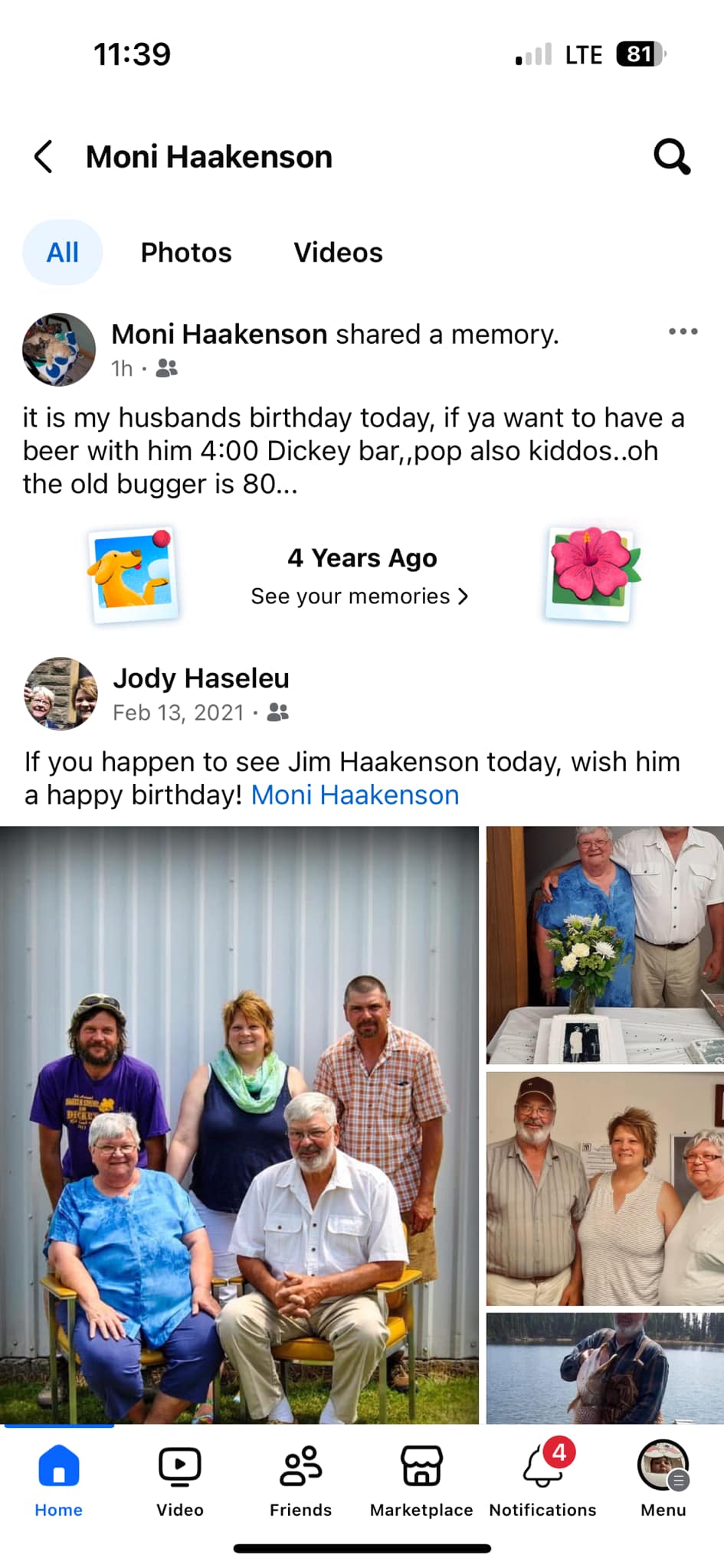The height and width of the screenshot is (1568, 724).
Task: Tap See your memories link
Action: [359, 596]
